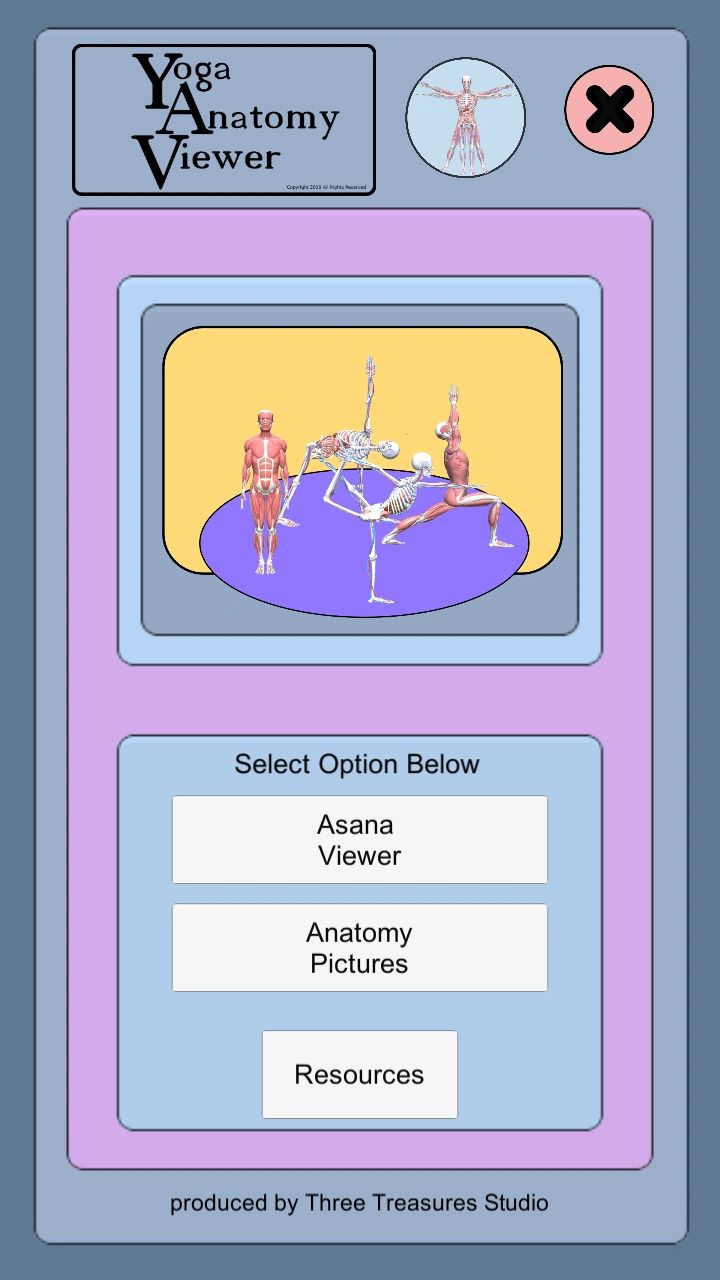Open Anatomy Pictures
Image resolution: width=720 pixels, height=1280 pixels.
tap(360, 948)
